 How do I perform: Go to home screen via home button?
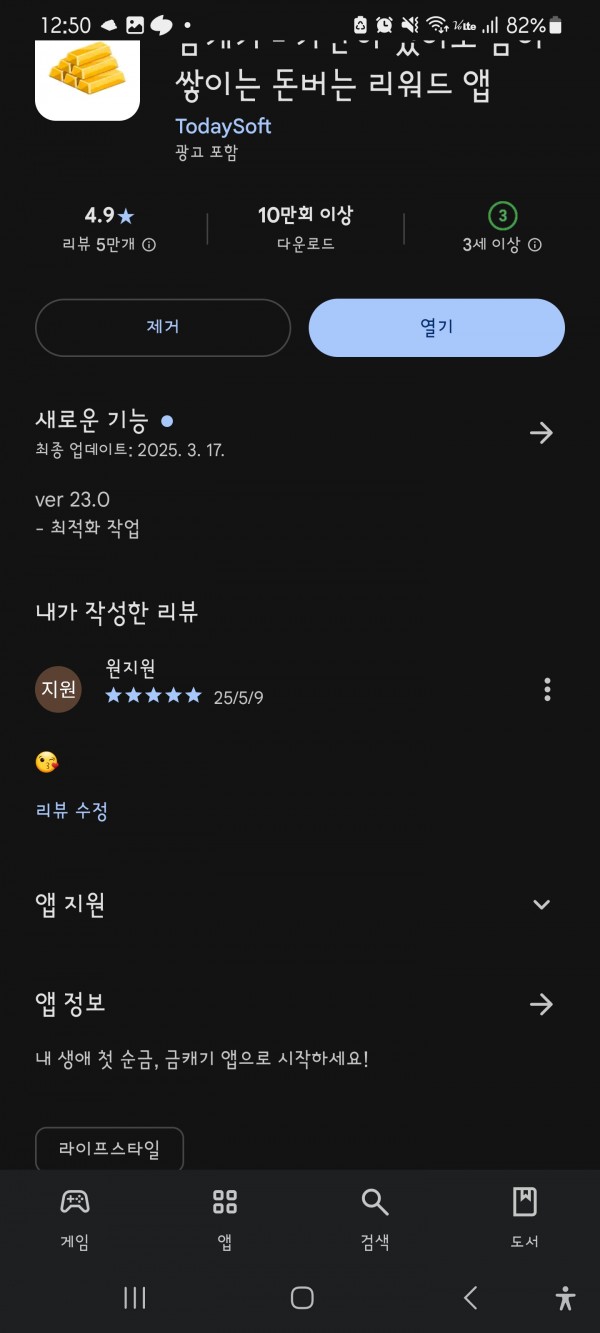pyautogui.click(x=302, y=1297)
